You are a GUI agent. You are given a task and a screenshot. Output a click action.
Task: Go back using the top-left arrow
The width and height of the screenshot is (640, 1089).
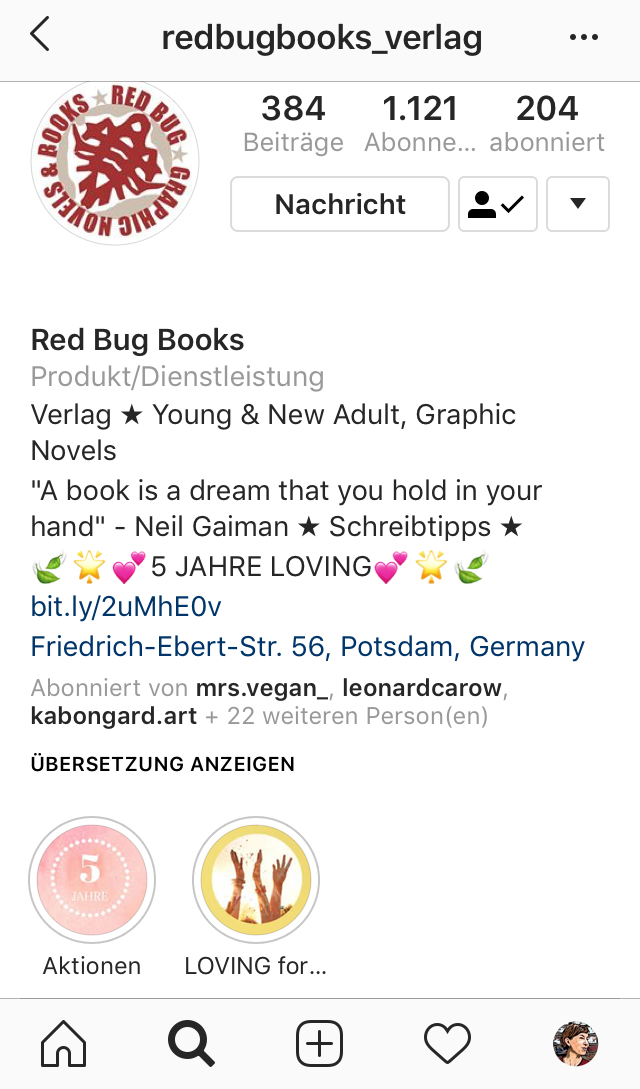coord(40,35)
